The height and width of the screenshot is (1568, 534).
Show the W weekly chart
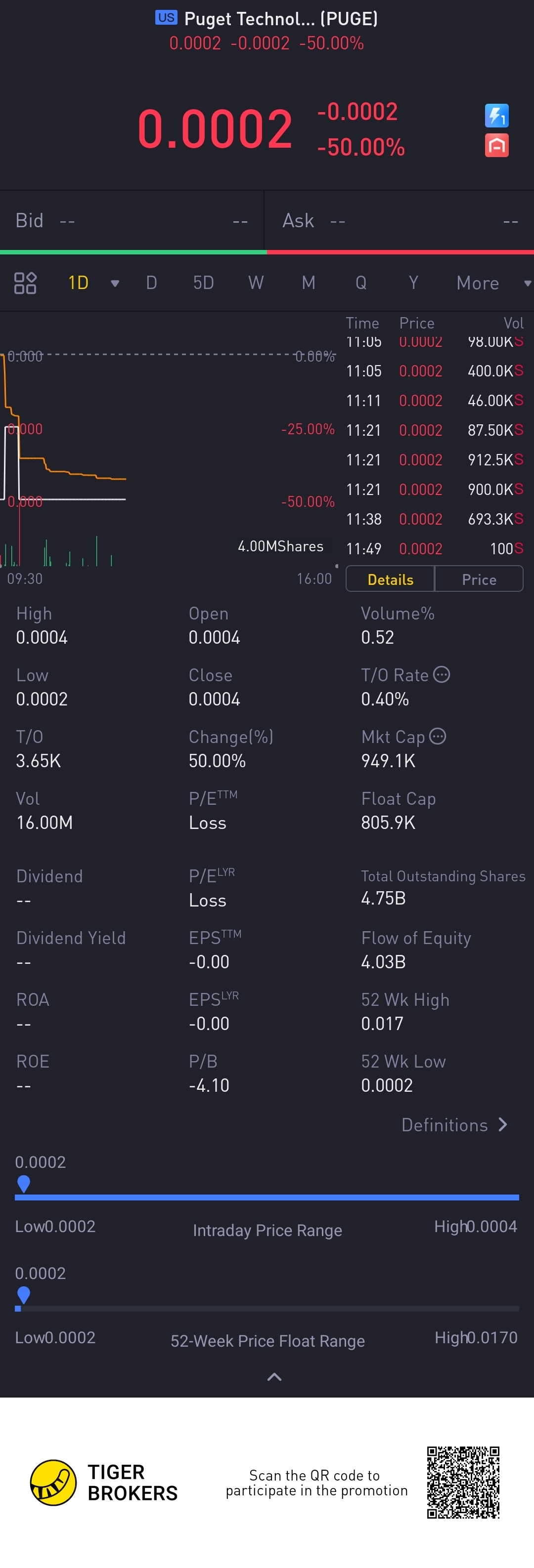pyautogui.click(x=256, y=283)
